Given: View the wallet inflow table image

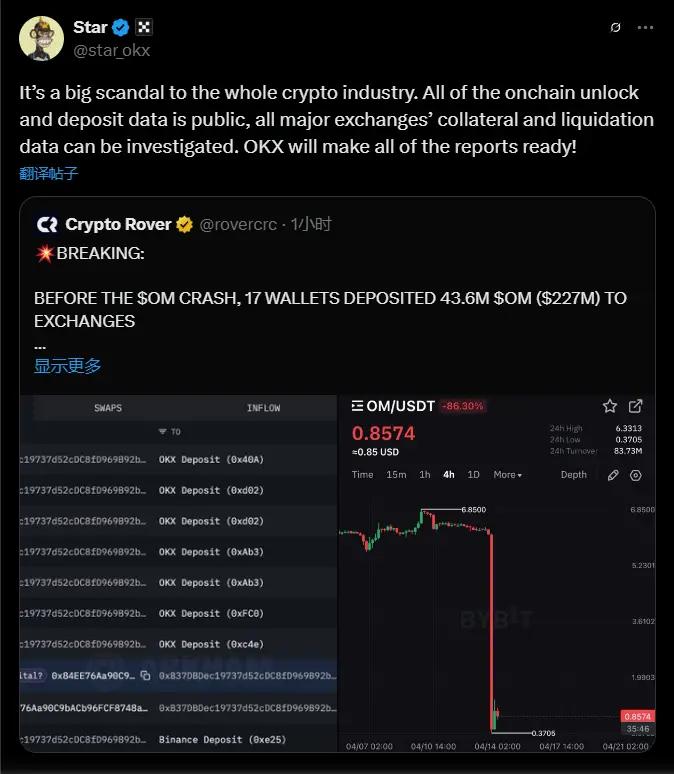Looking at the screenshot, I should tap(180, 570).
